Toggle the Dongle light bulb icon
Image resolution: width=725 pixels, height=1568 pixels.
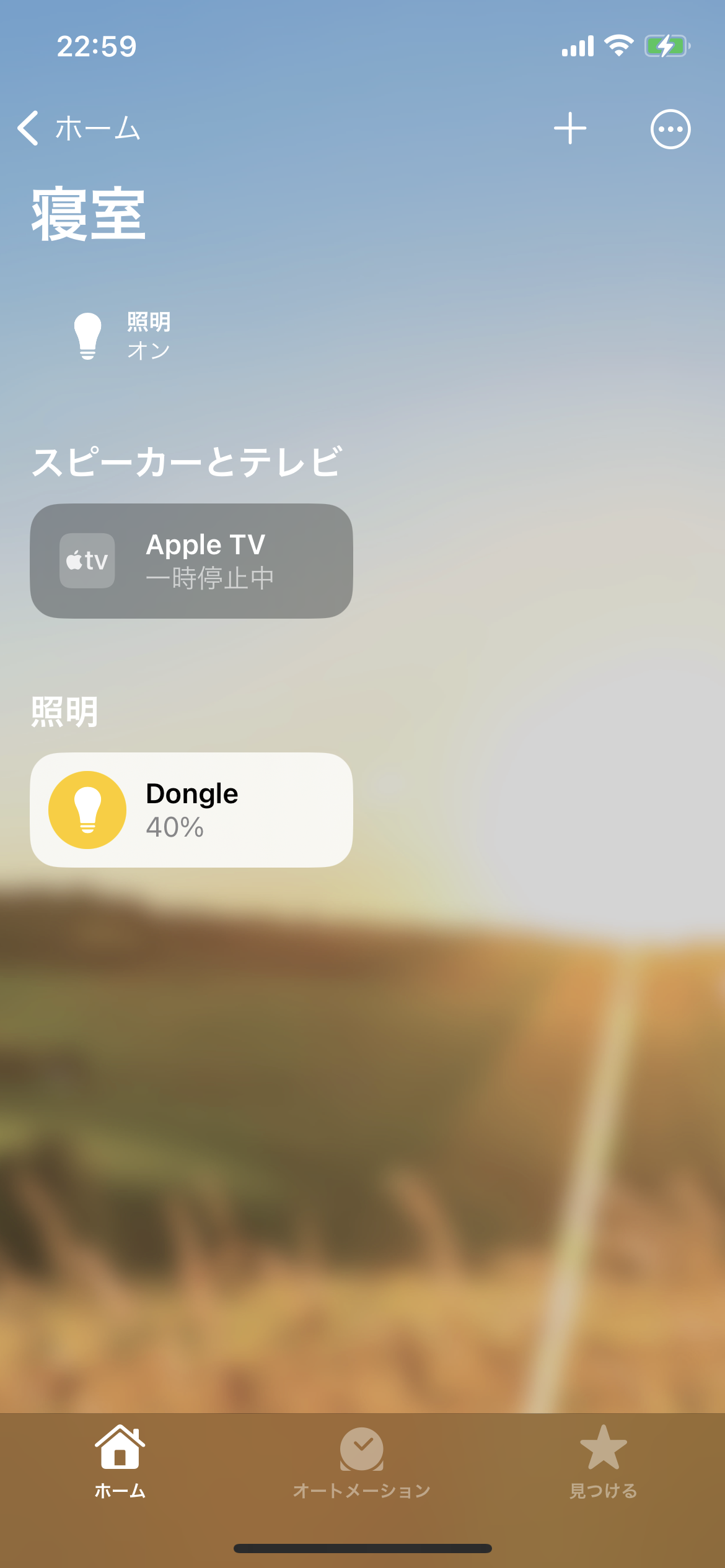coord(87,810)
